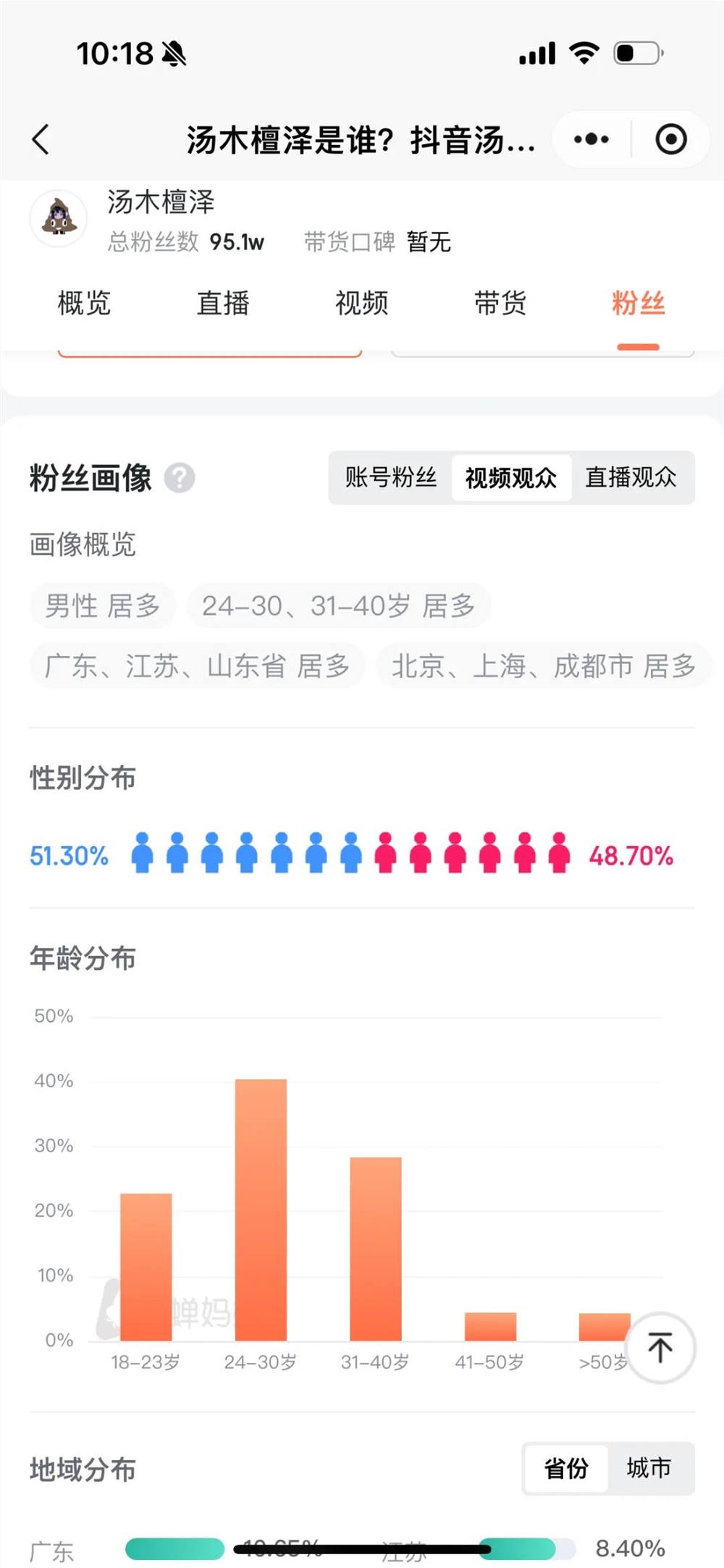
Task: Open the 直播 tab
Action: pyautogui.click(x=222, y=304)
